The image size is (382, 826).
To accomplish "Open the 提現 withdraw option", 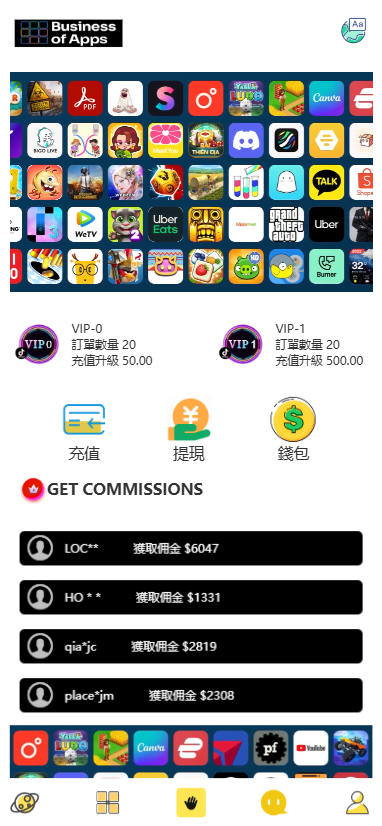I will click(189, 430).
